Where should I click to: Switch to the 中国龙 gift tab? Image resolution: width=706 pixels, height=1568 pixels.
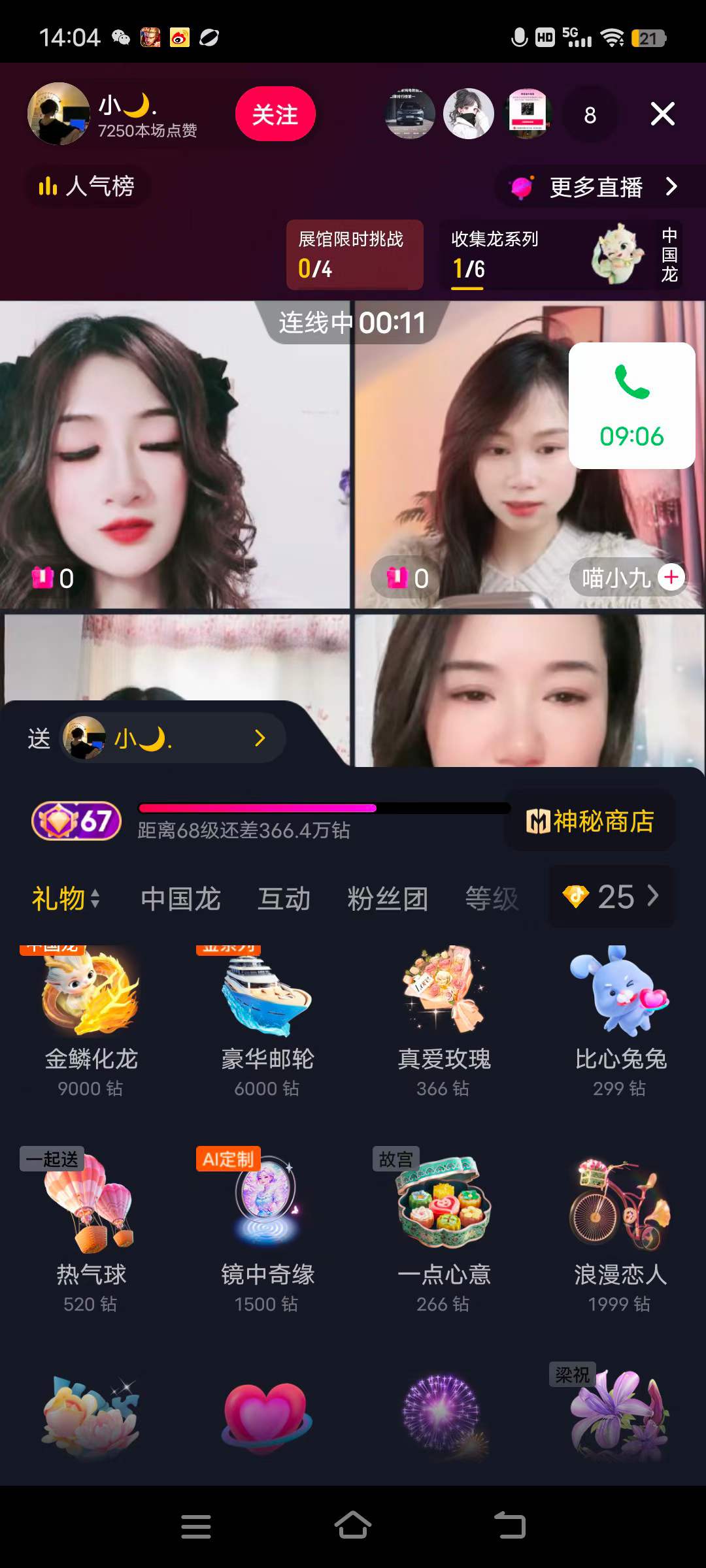[x=180, y=898]
